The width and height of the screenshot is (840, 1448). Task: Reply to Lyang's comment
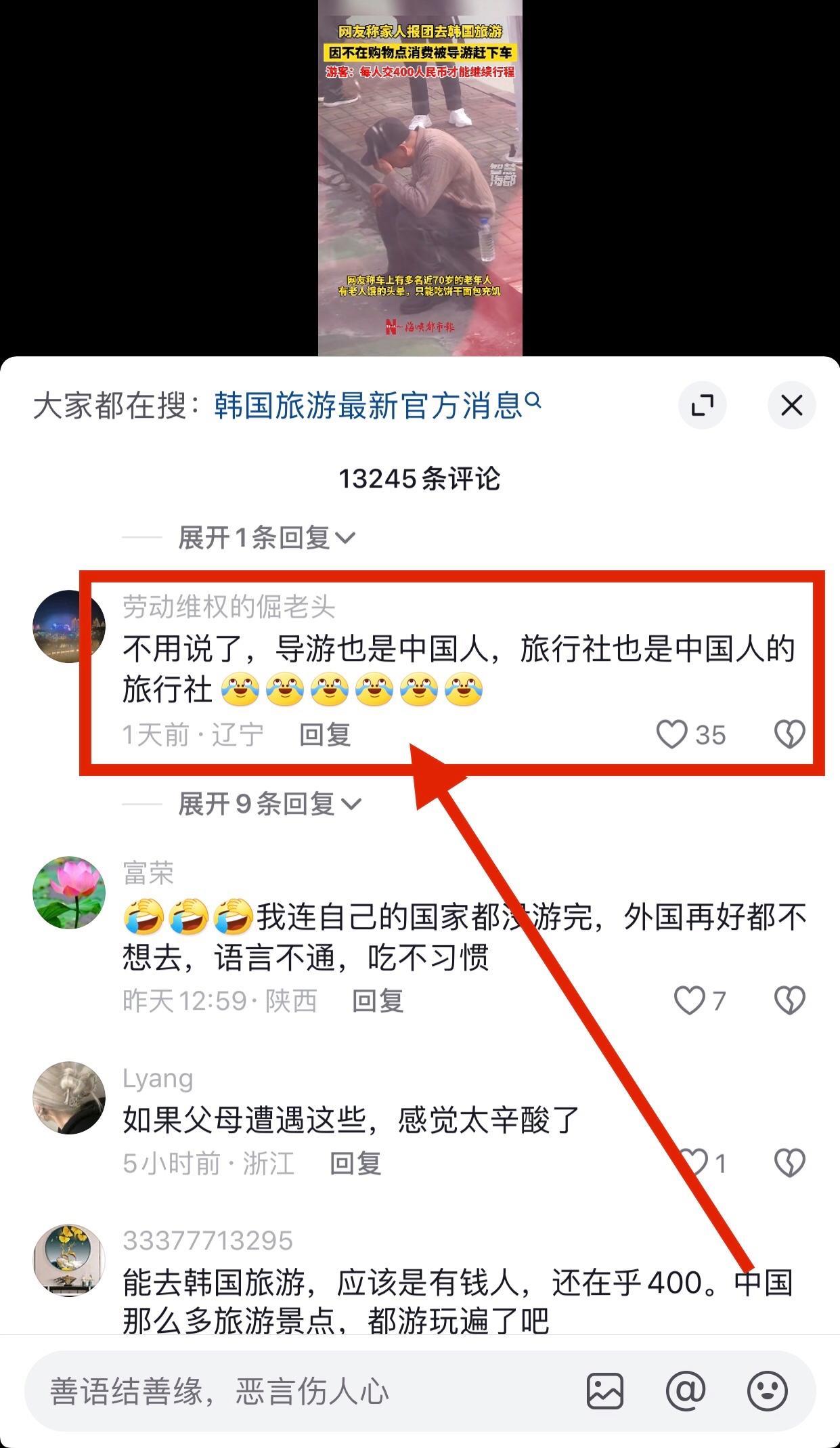355,1164
